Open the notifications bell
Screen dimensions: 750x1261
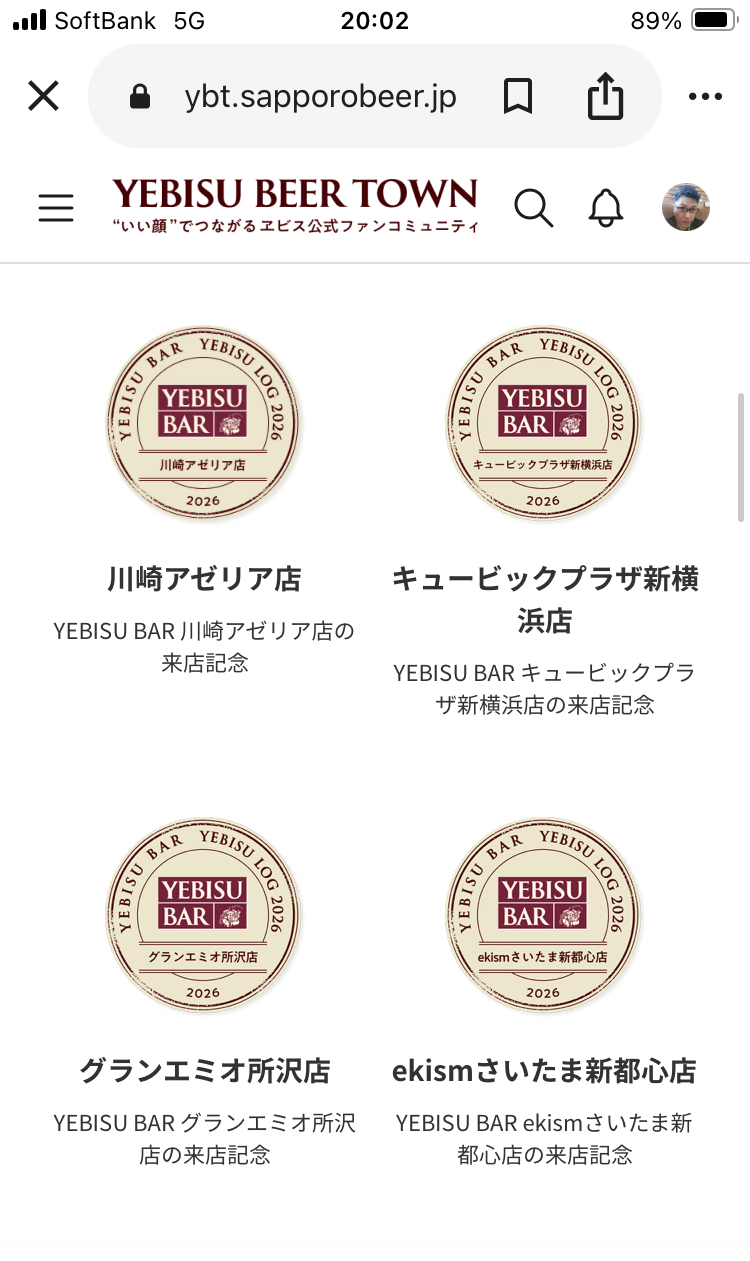coord(606,207)
